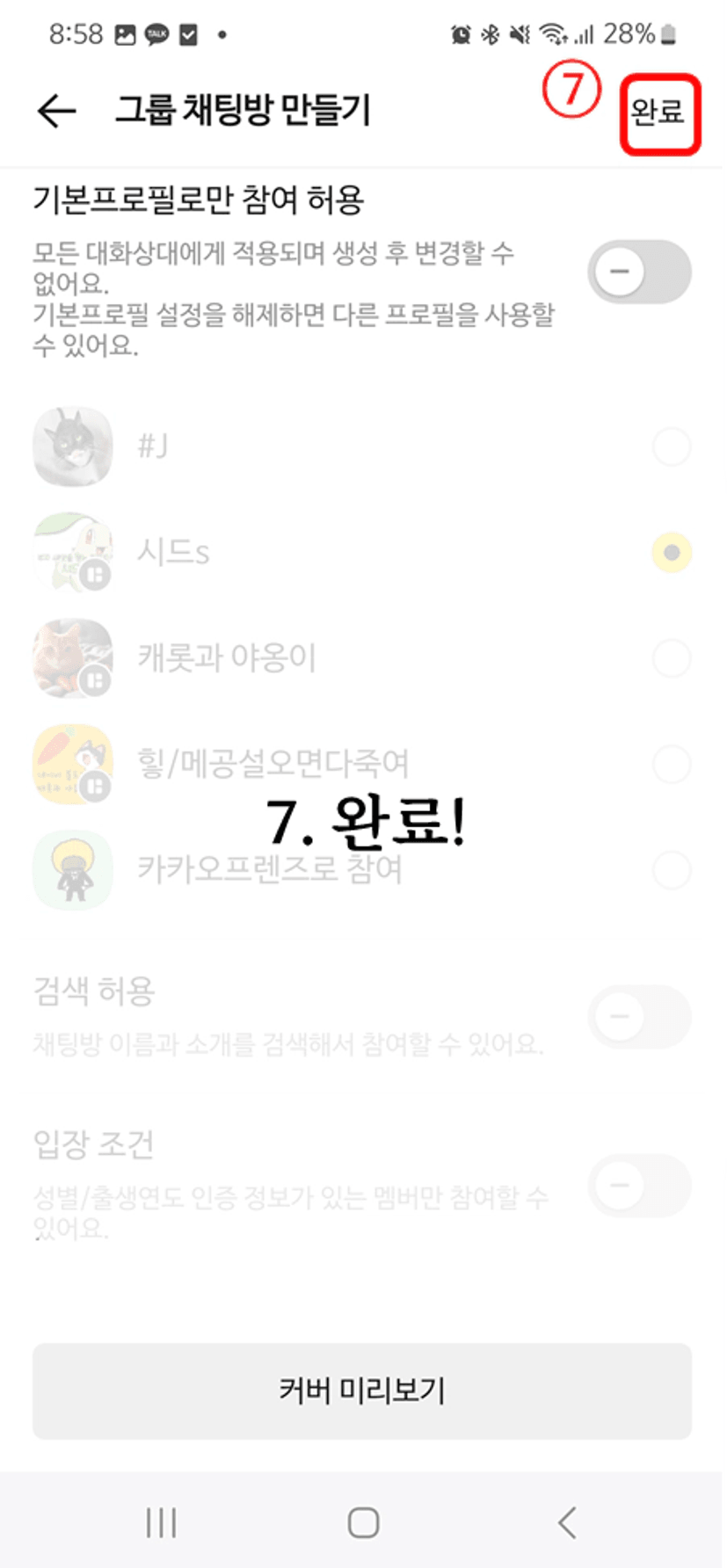Tap 완료 to finish creating chat room
The height and width of the screenshot is (1568, 727).
pos(658,113)
